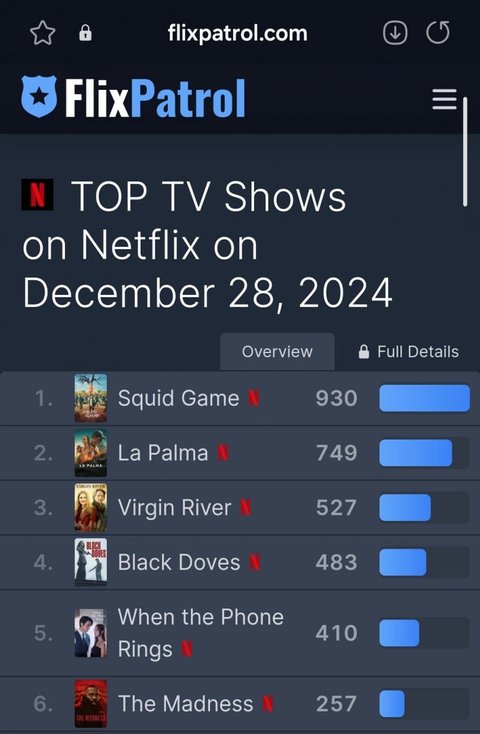
Task: Tap the flixpatrol.com address bar
Action: [x=237, y=33]
